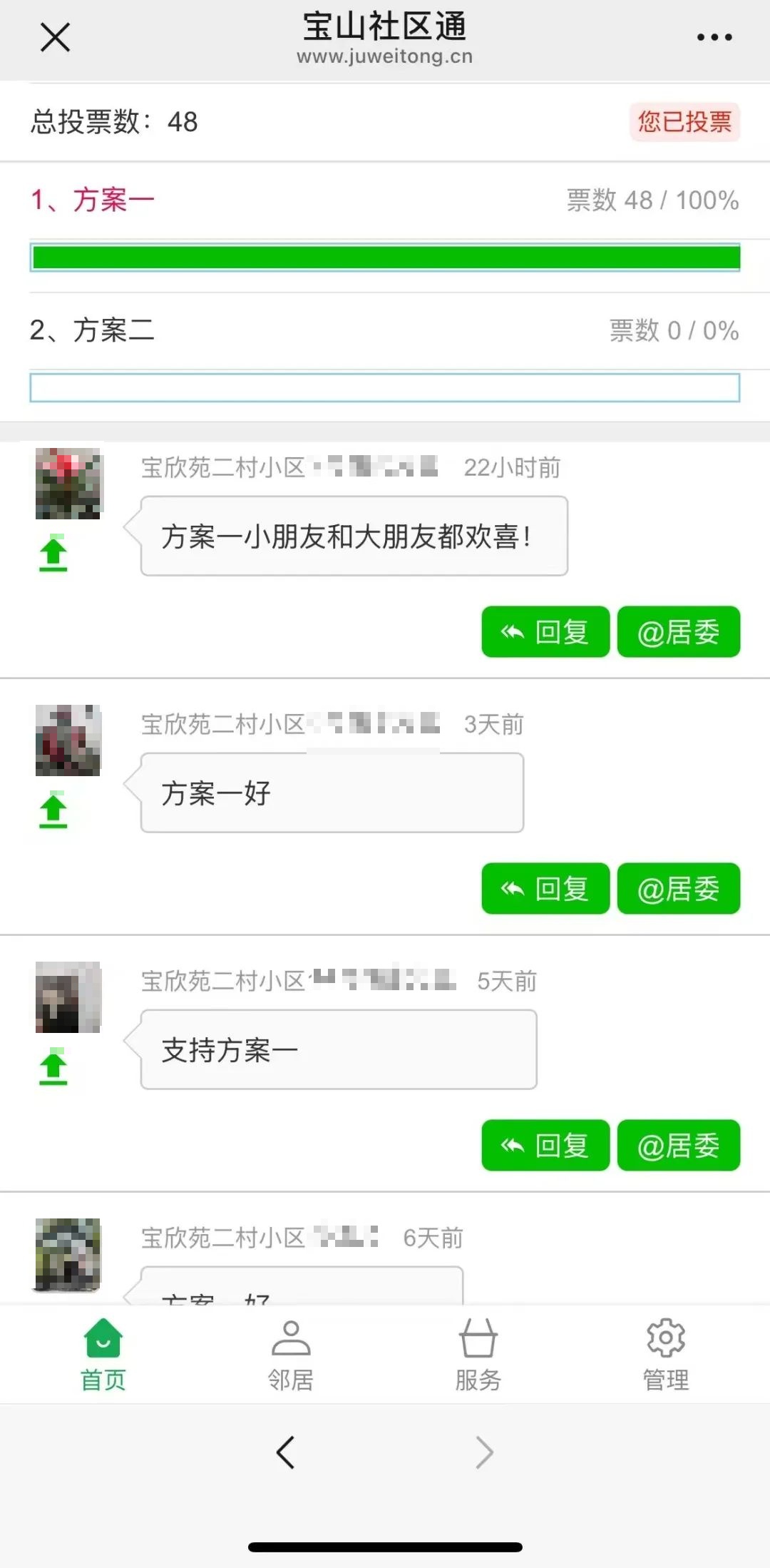Open the 服务 tab
The height and width of the screenshot is (1568, 770).
tap(478, 1355)
